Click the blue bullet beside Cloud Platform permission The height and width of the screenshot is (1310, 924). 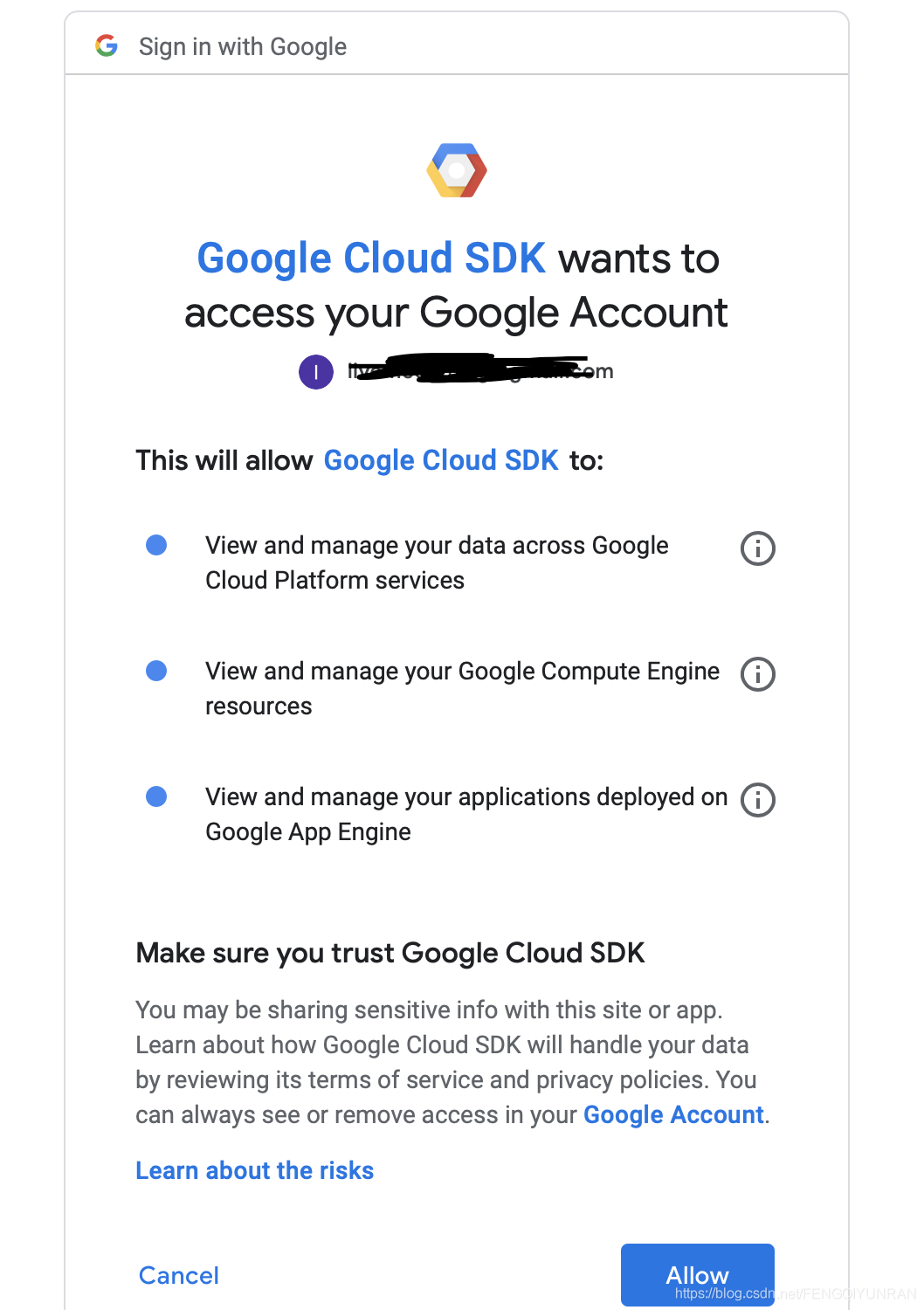pos(156,545)
